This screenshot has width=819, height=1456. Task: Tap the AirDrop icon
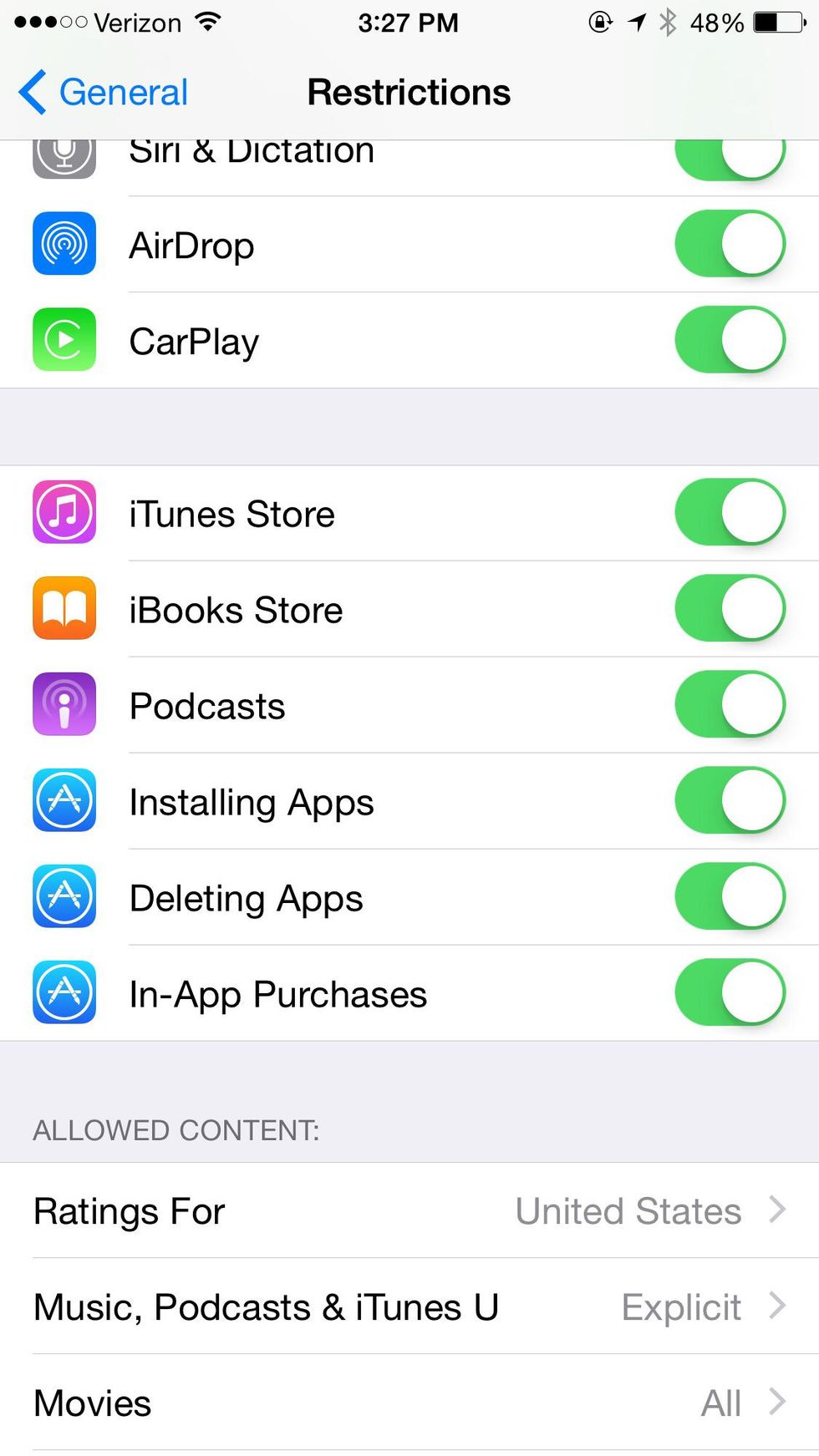64,245
